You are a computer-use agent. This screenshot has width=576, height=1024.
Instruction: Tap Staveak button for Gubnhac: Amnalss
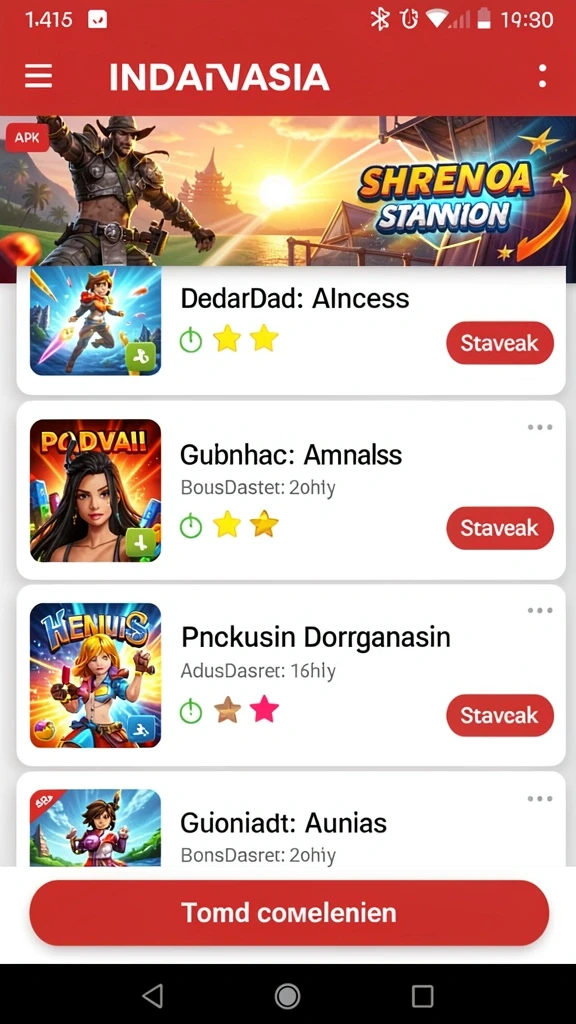[x=500, y=528]
